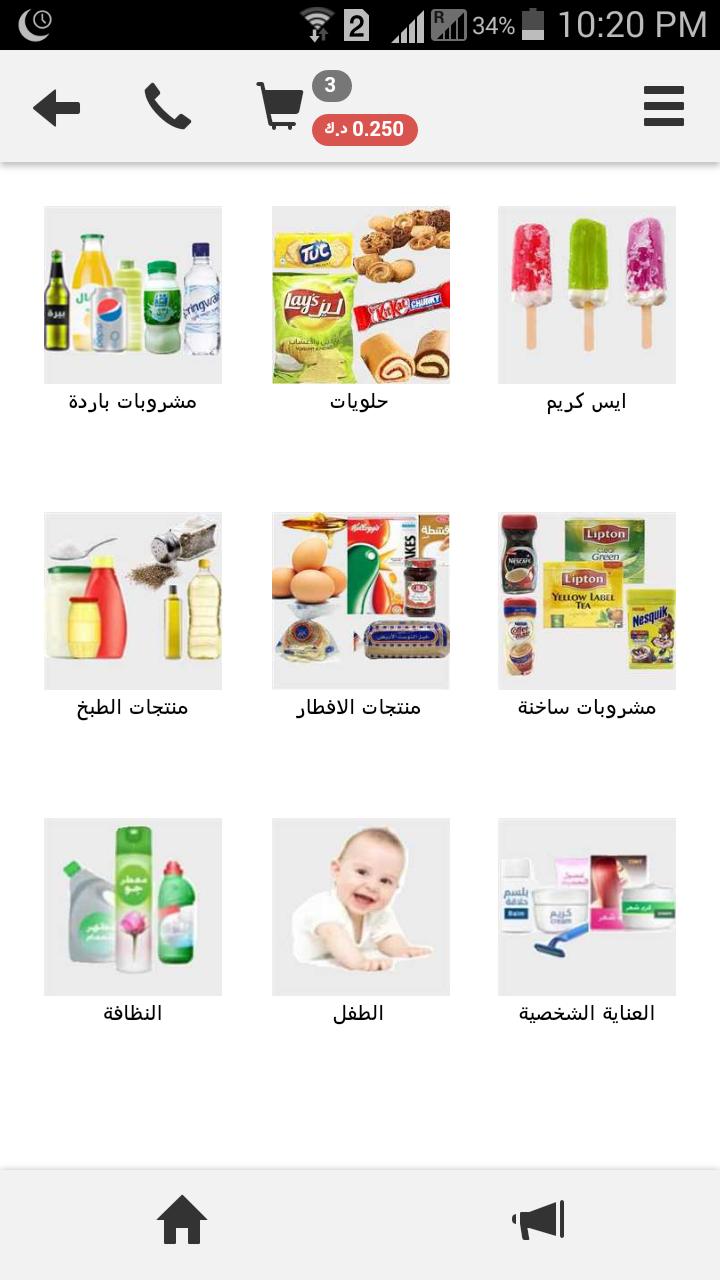Open the shopping cart
This screenshot has height=1280, width=720.
point(281,106)
